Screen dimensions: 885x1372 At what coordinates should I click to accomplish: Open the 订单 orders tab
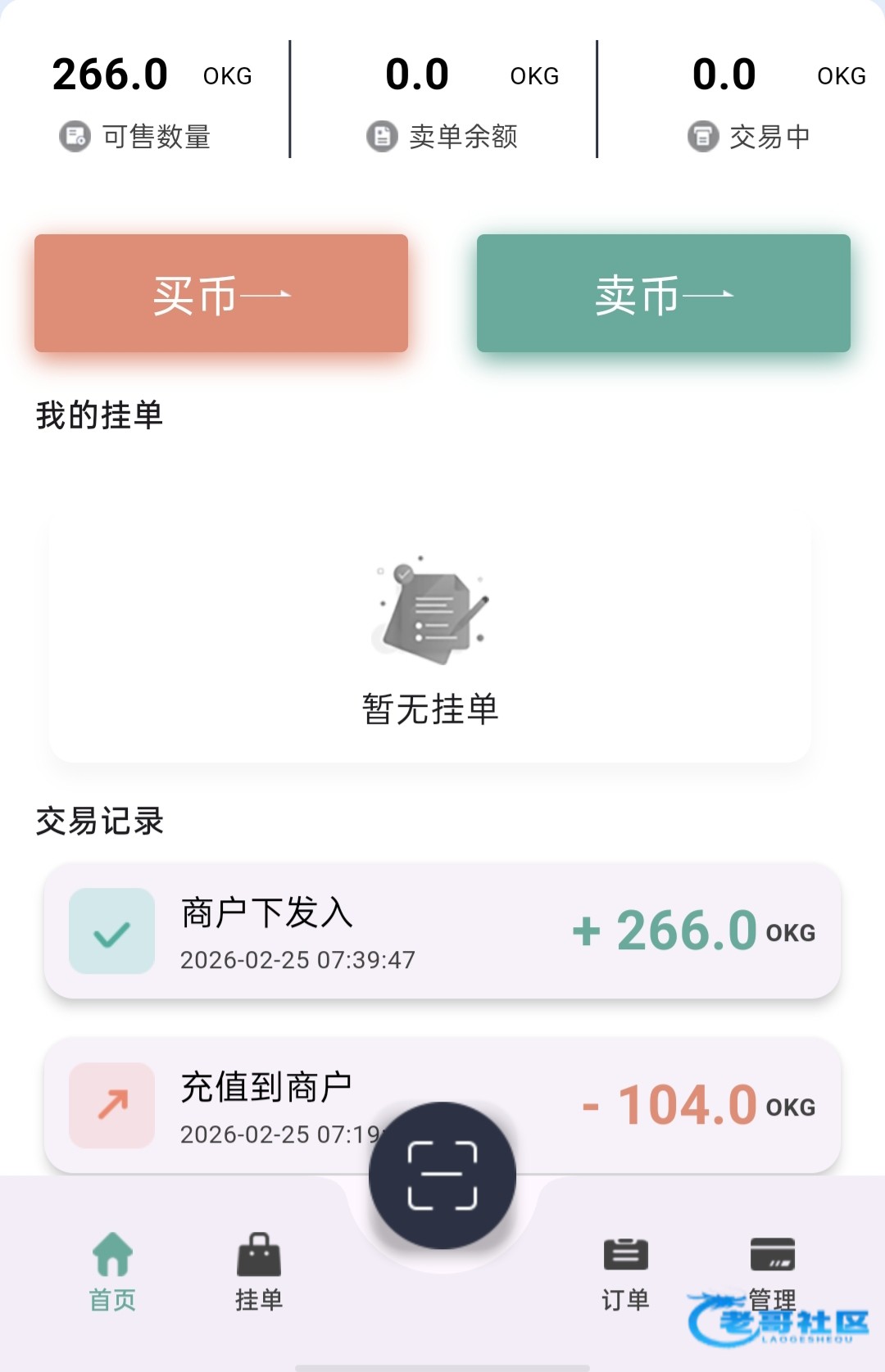click(625, 1269)
